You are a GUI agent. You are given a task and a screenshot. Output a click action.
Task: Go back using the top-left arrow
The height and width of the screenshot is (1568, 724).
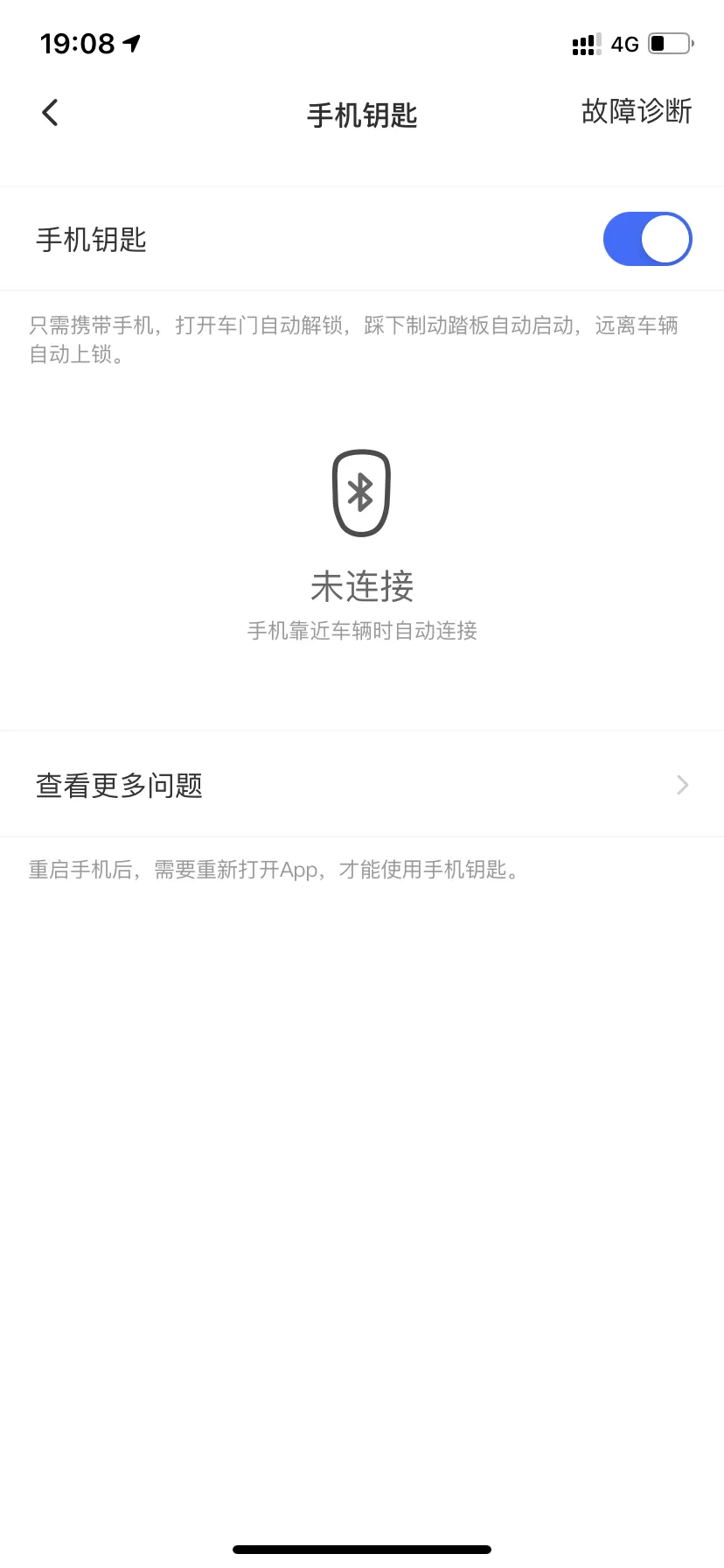[x=50, y=113]
